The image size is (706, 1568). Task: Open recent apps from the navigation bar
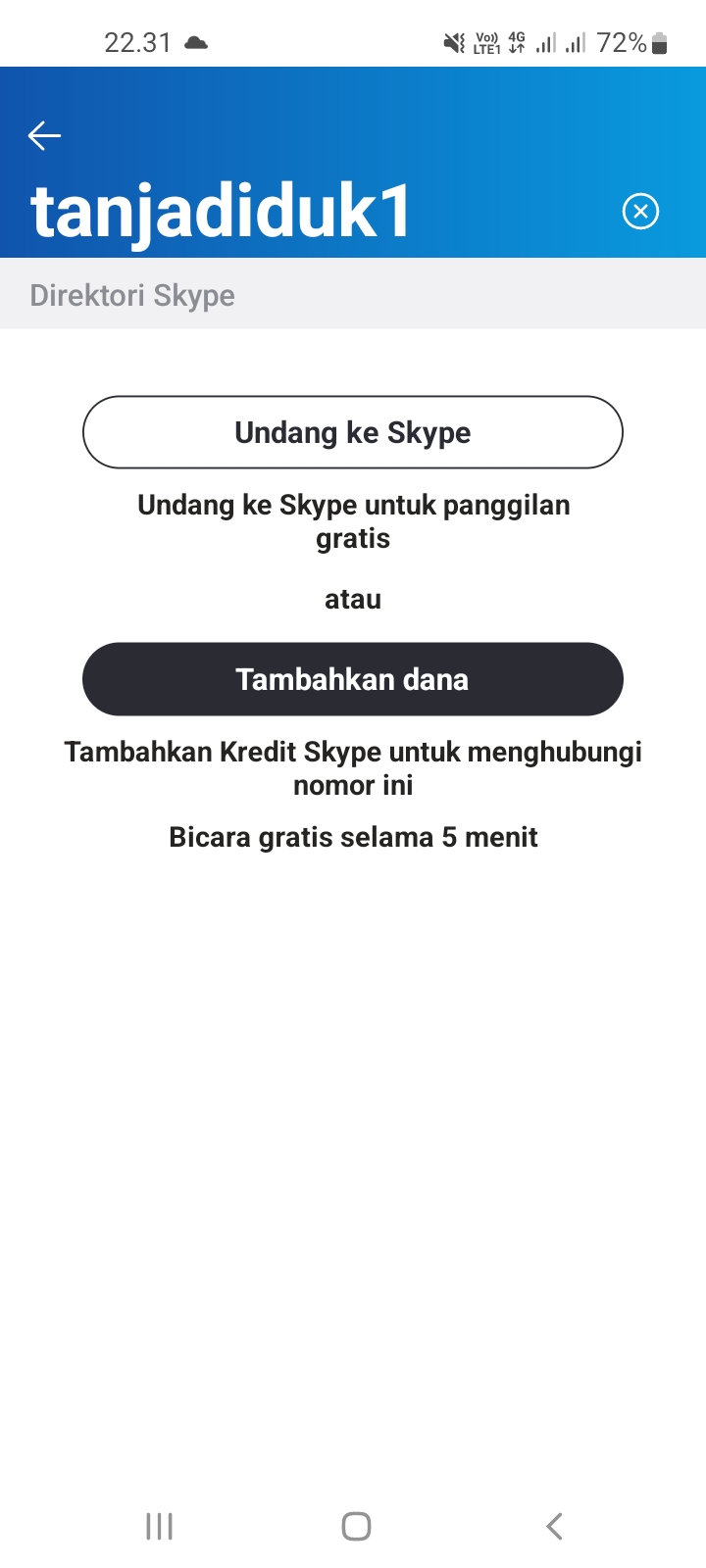click(x=159, y=1526)
